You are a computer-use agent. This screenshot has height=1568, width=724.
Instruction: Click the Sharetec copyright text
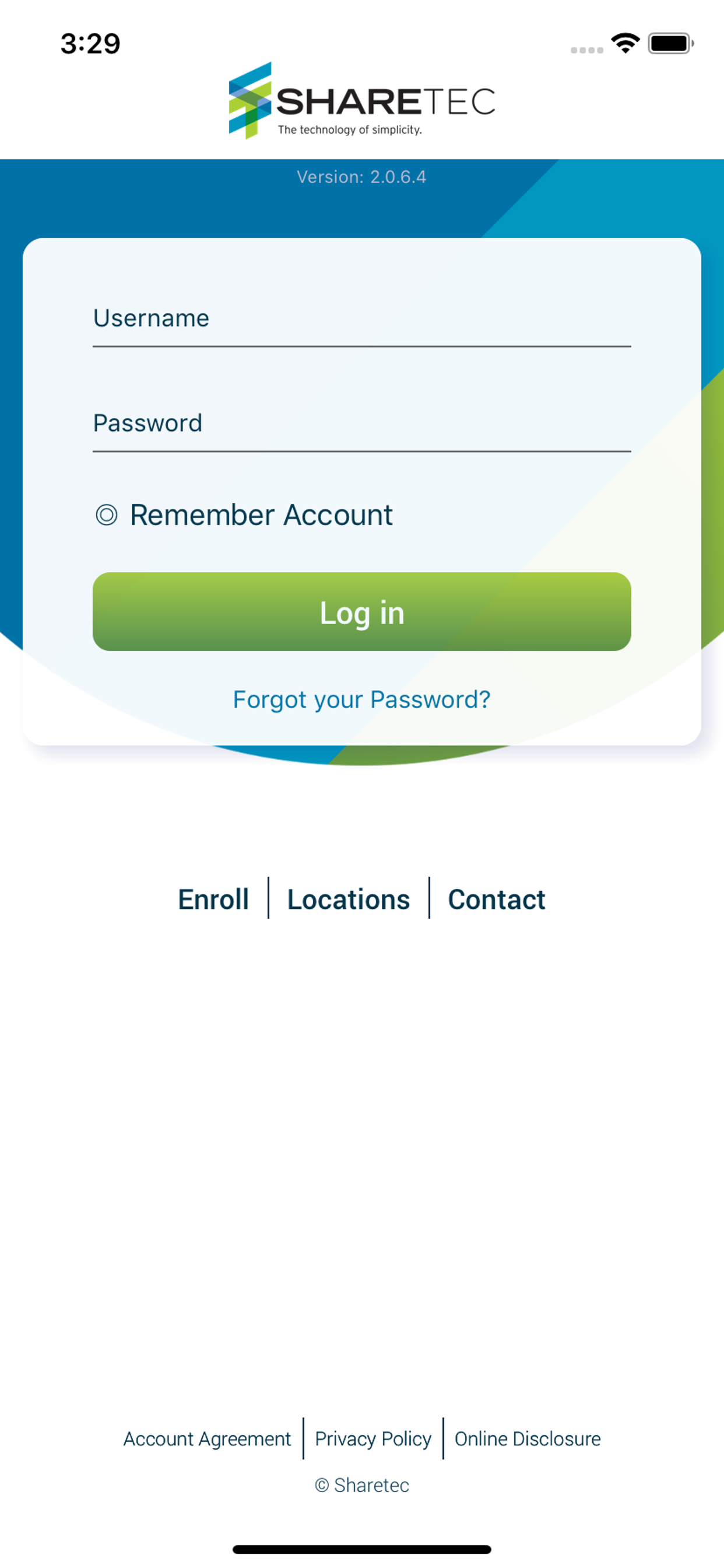tap(361, 1485)
